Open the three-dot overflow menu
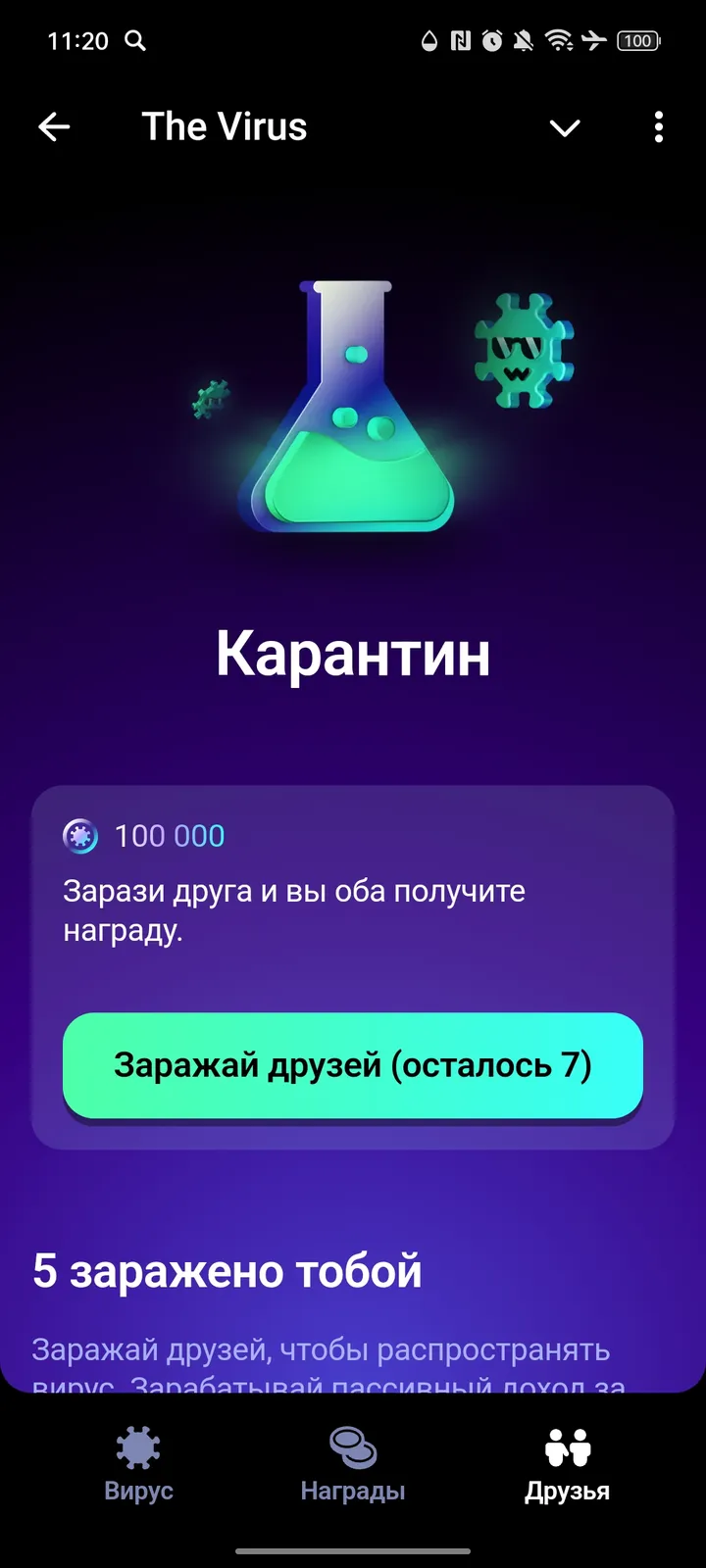 pos(658,127)
